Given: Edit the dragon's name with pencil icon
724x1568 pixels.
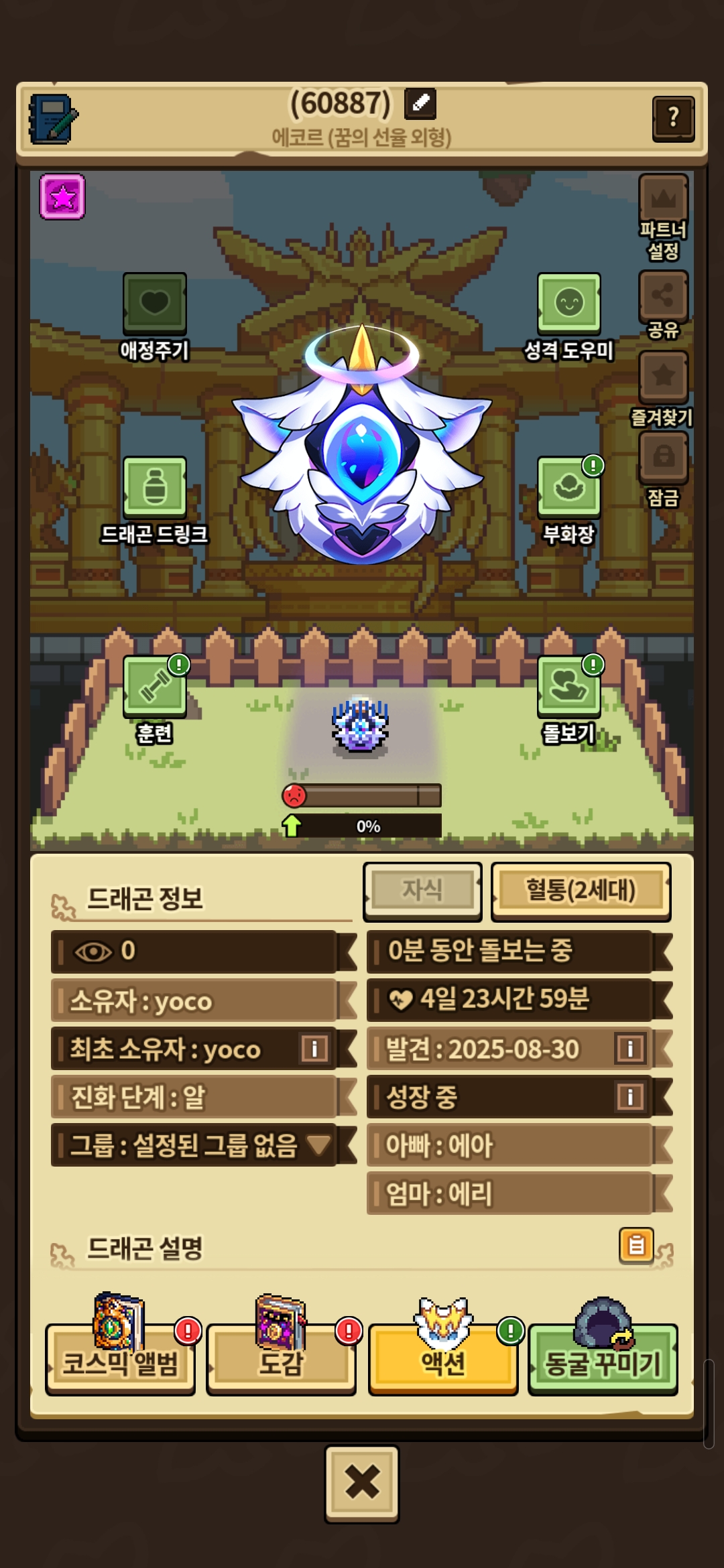Looking at the screenshot, I should (420, 103).
